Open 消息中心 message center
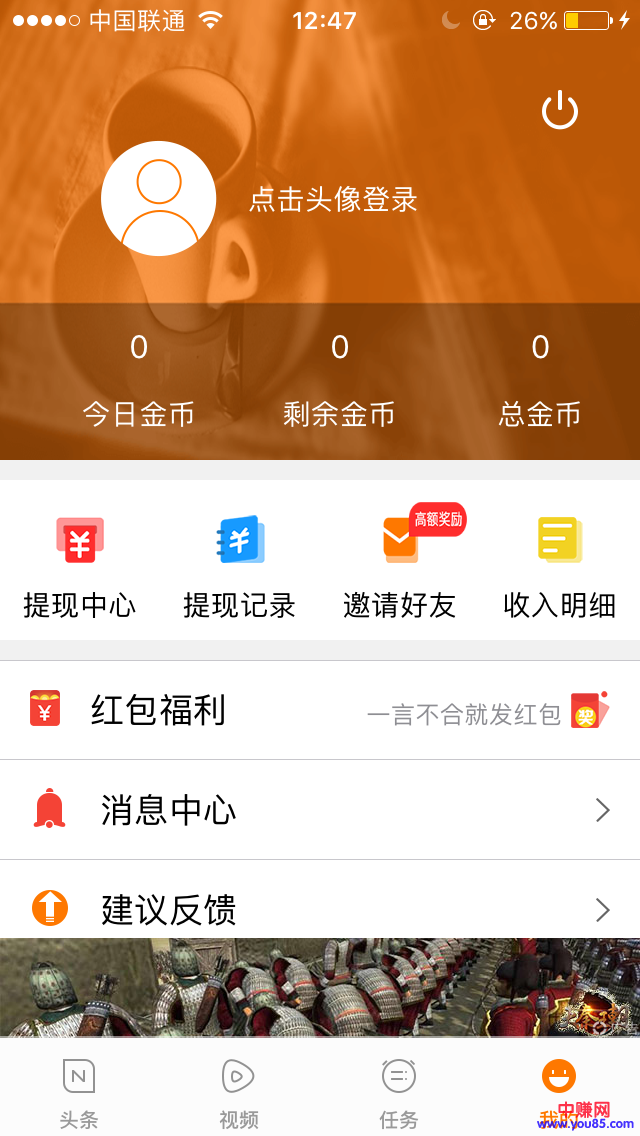 pos(320,810)
